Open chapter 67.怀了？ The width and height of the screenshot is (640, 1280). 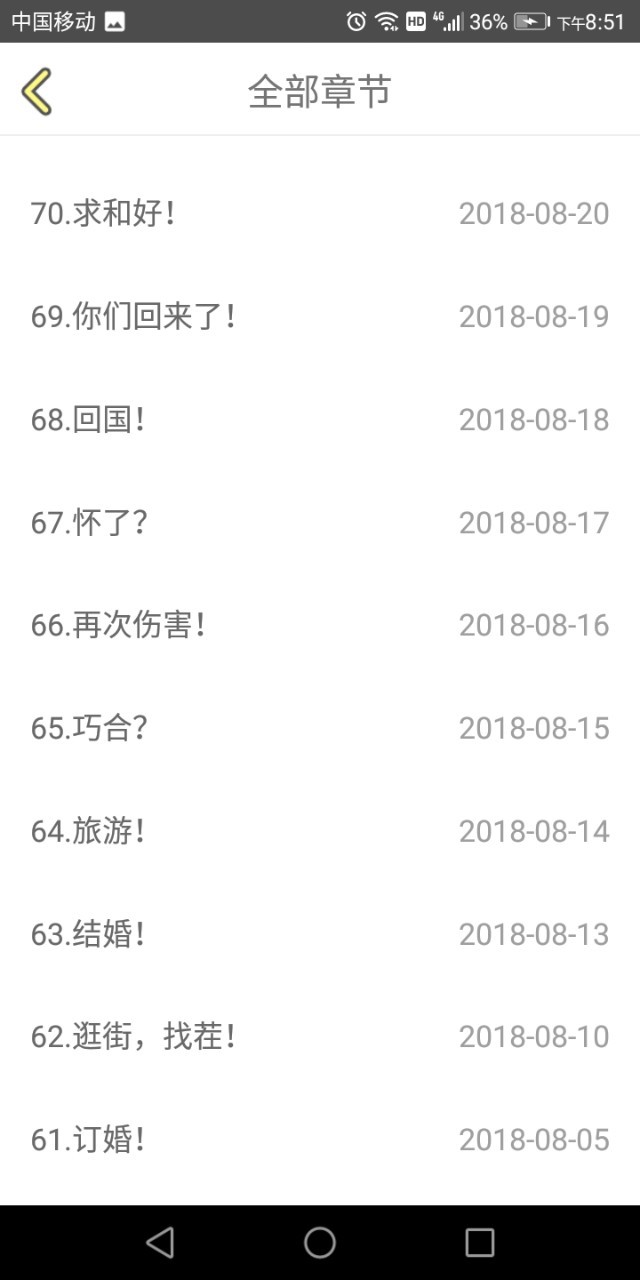[x=320, y=522]
